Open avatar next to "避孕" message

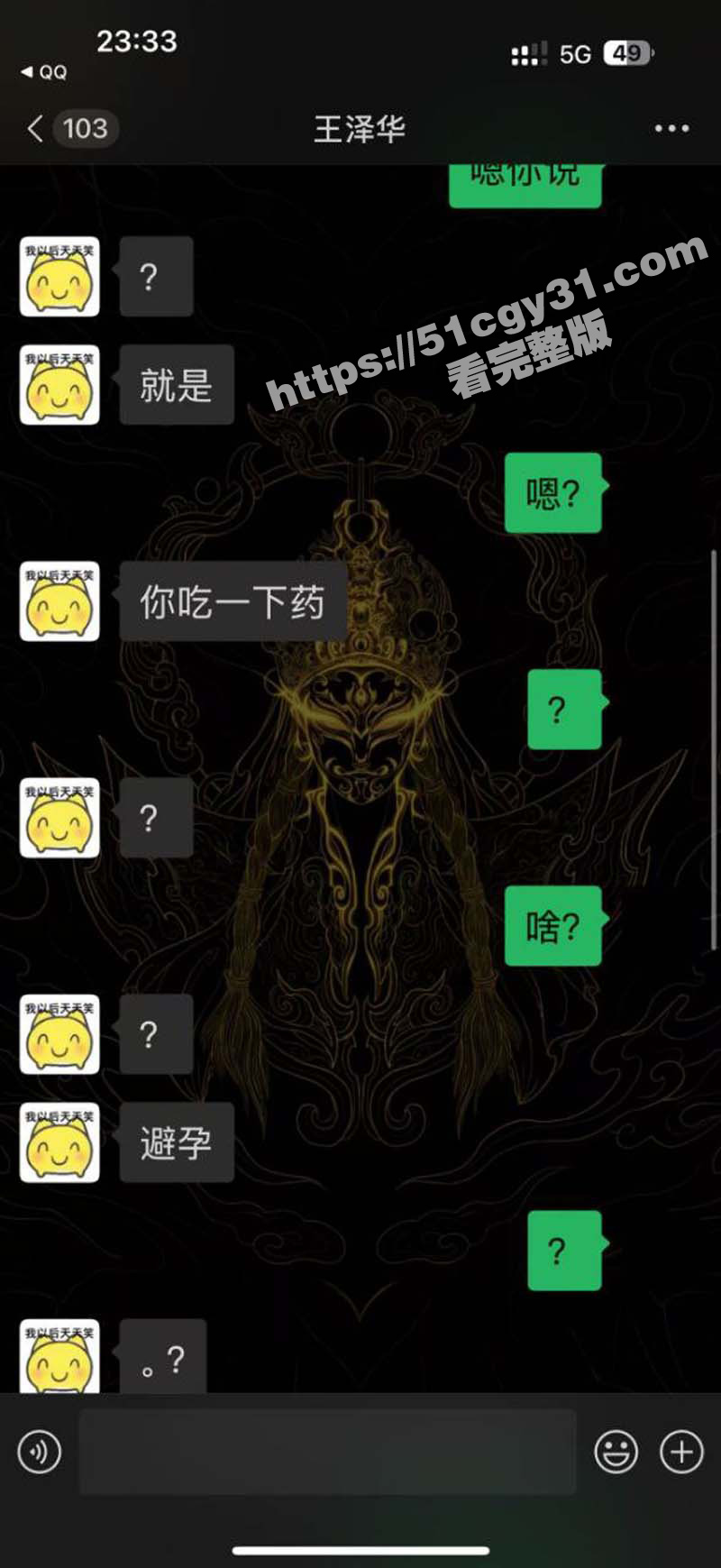click(59, 1142)
